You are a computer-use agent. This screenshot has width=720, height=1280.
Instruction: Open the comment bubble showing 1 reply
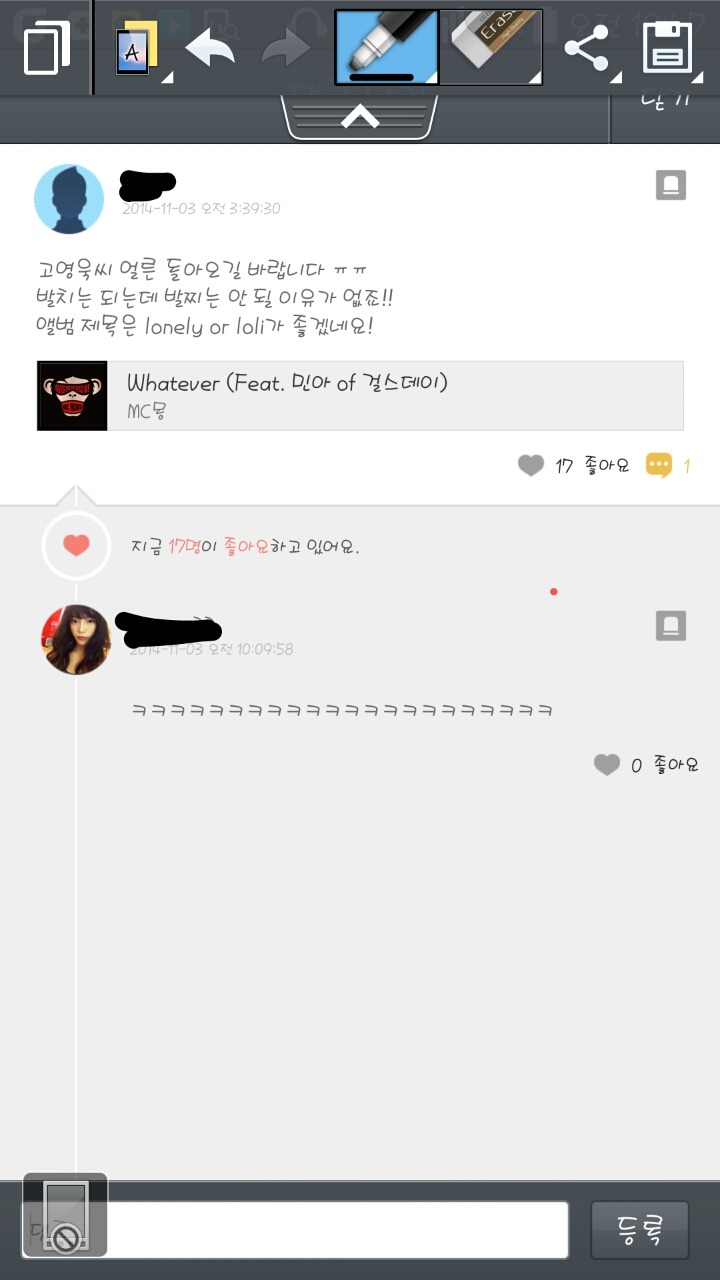[x=659, y=465]
